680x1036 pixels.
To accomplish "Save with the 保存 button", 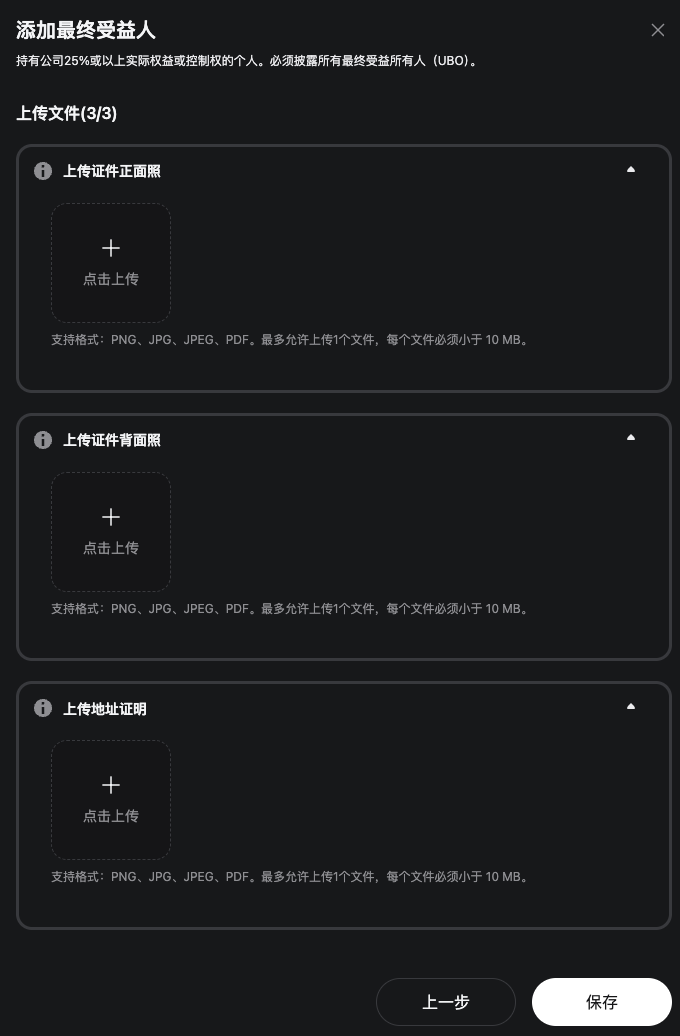I will coord(601,1001).
